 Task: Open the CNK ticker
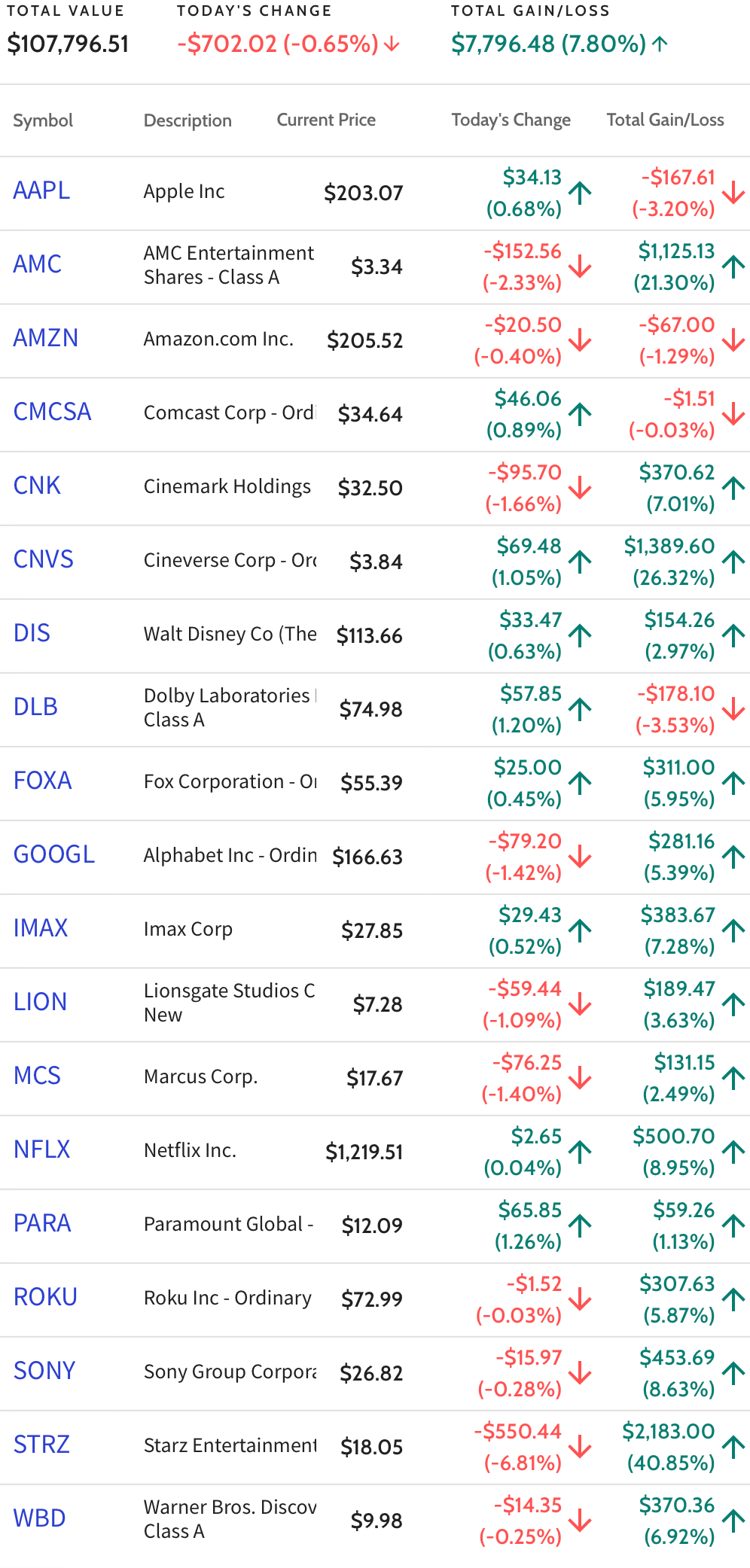(37, 486)
